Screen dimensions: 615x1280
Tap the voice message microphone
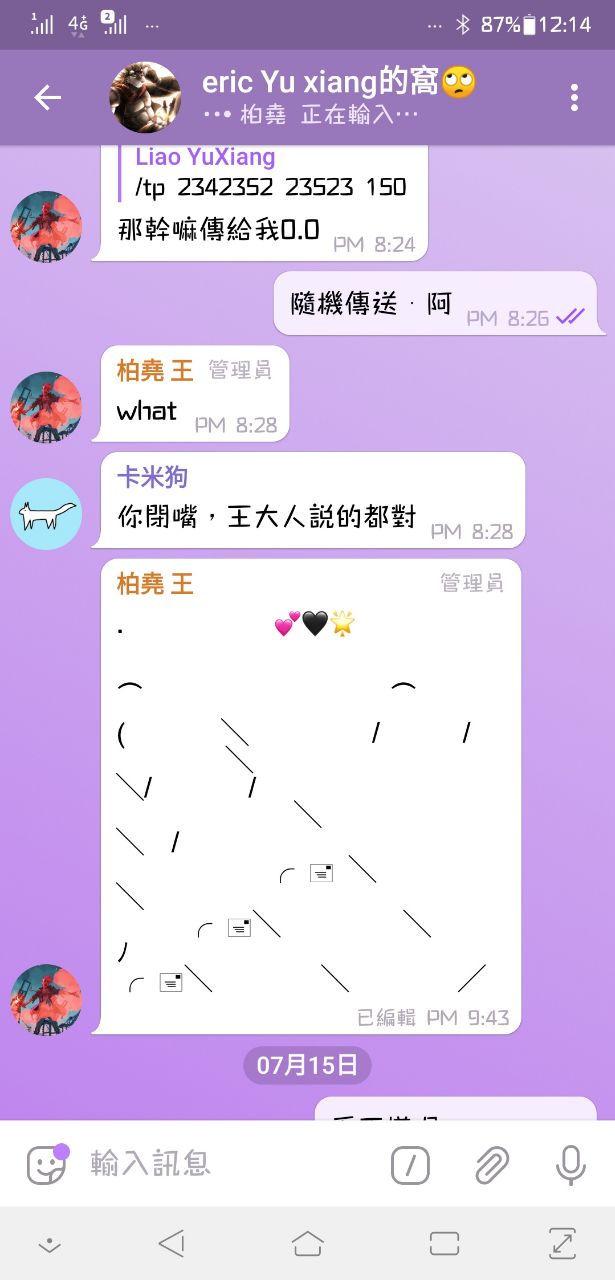(571, 1164)
